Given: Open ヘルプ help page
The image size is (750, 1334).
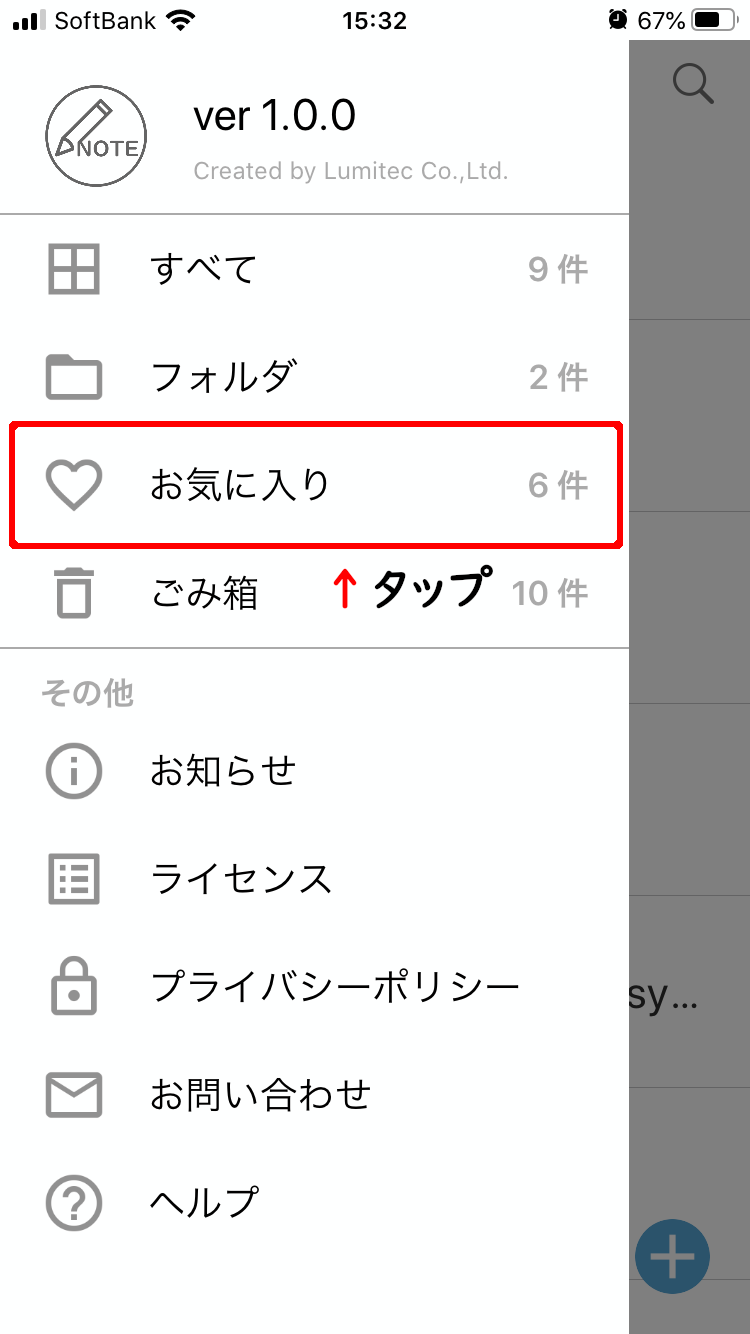Looking at the screenshot, I should click(x=314, y=1203).
